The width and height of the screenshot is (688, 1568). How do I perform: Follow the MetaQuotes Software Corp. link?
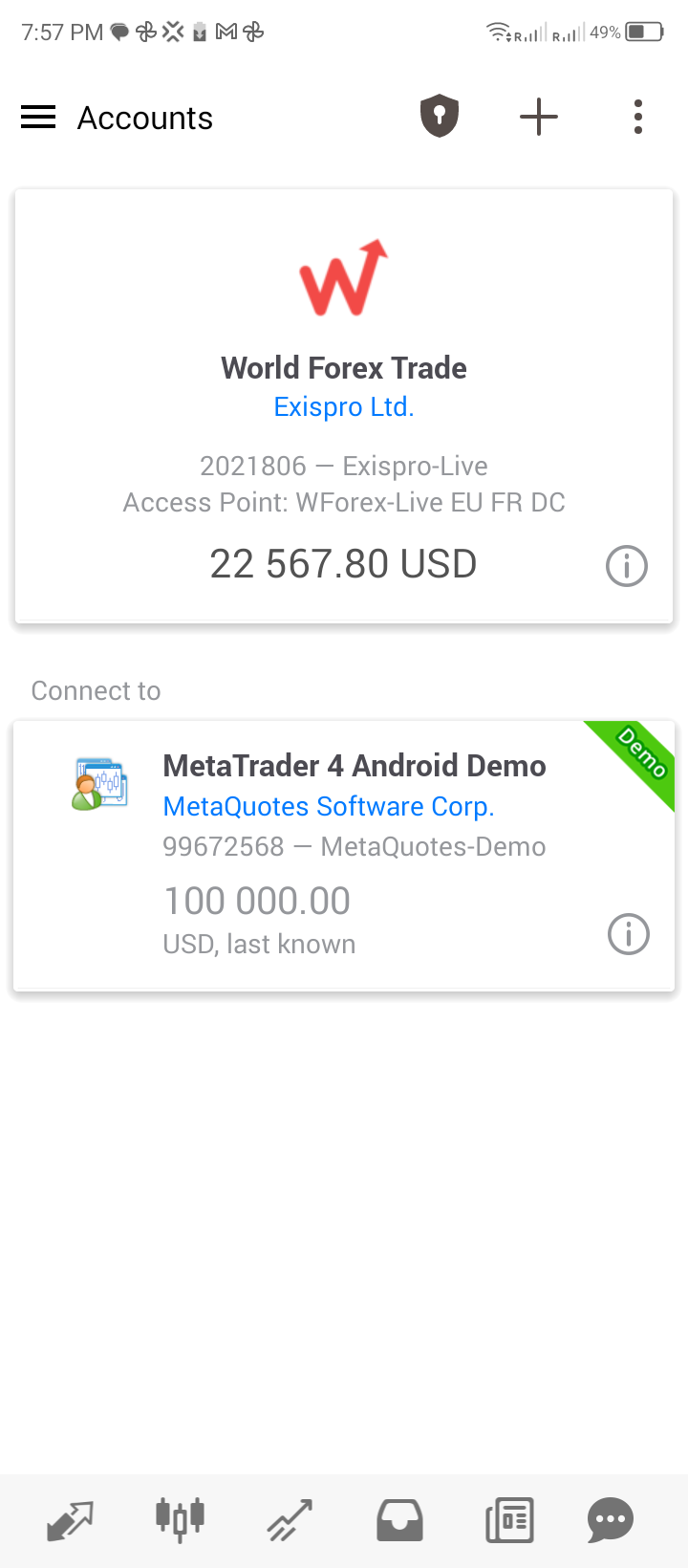[x=329, y=807]
